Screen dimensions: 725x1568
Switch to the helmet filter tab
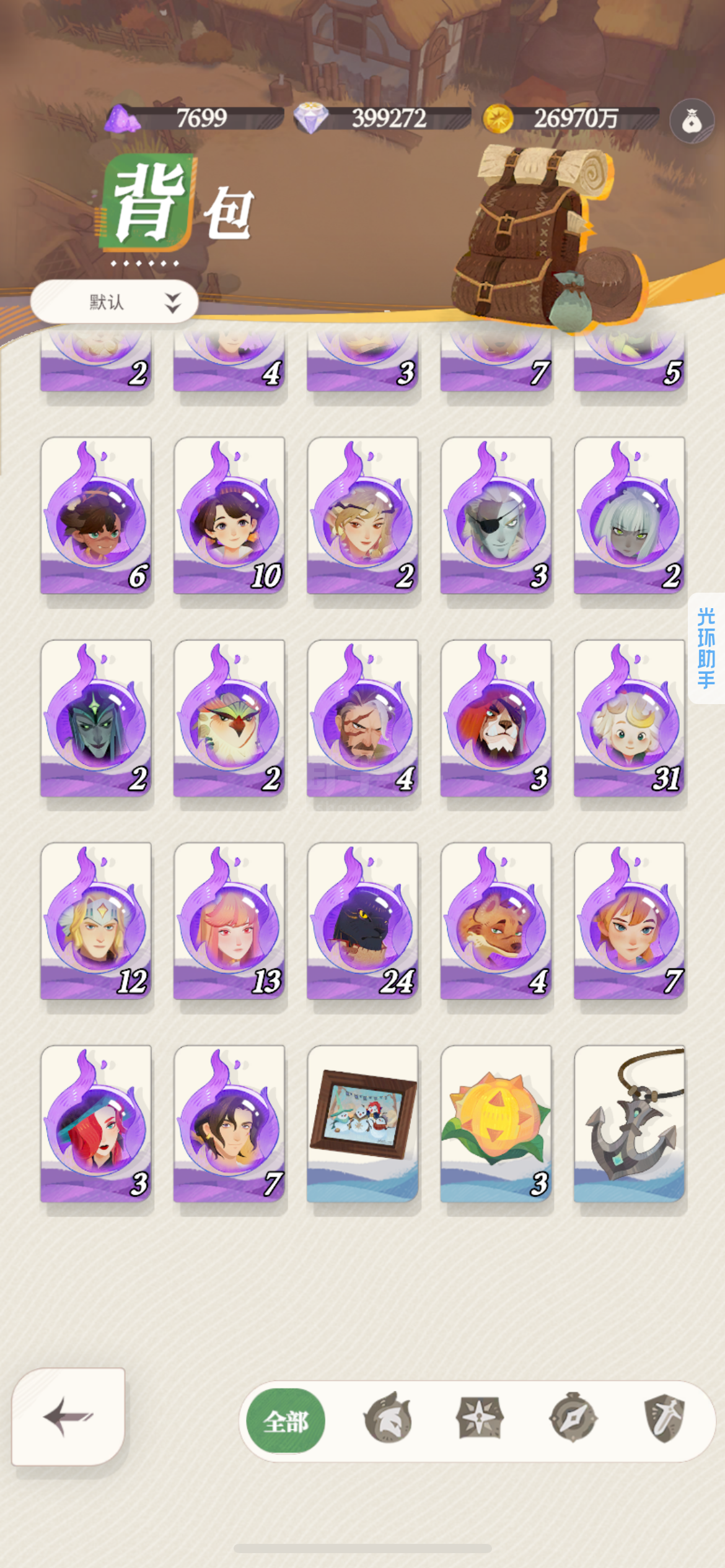pyautogui.click(x=387, y=1418)
